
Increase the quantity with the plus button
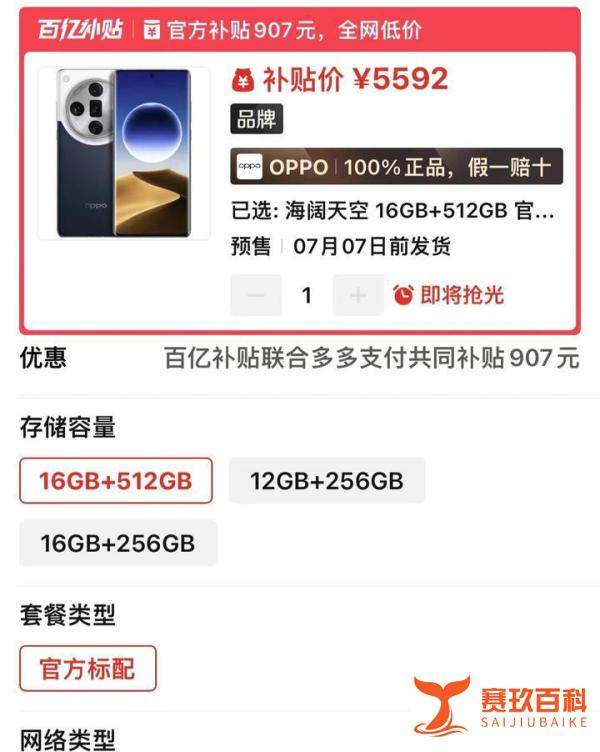tap(358, 295)
